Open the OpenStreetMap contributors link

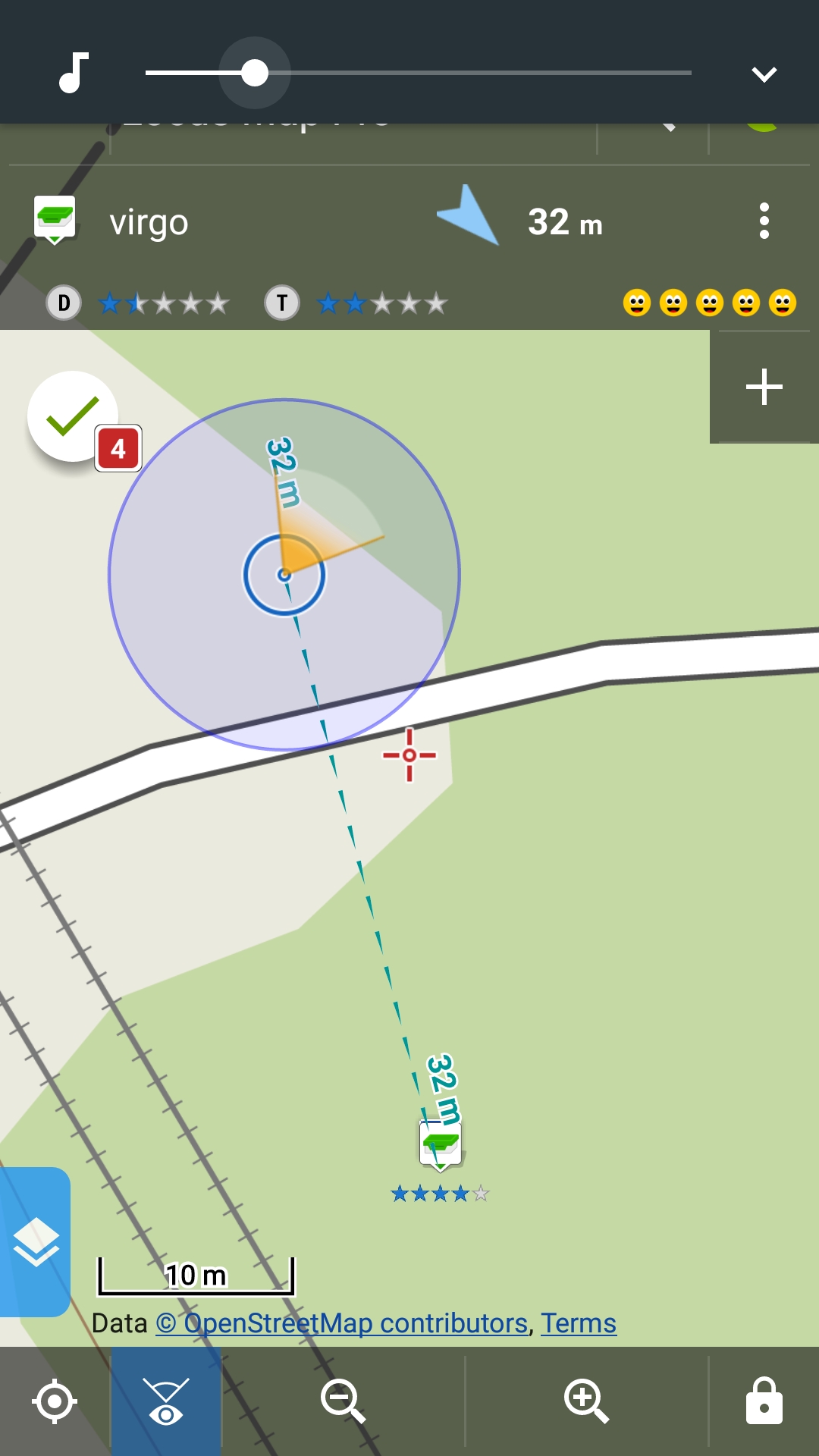[342, 1323]
